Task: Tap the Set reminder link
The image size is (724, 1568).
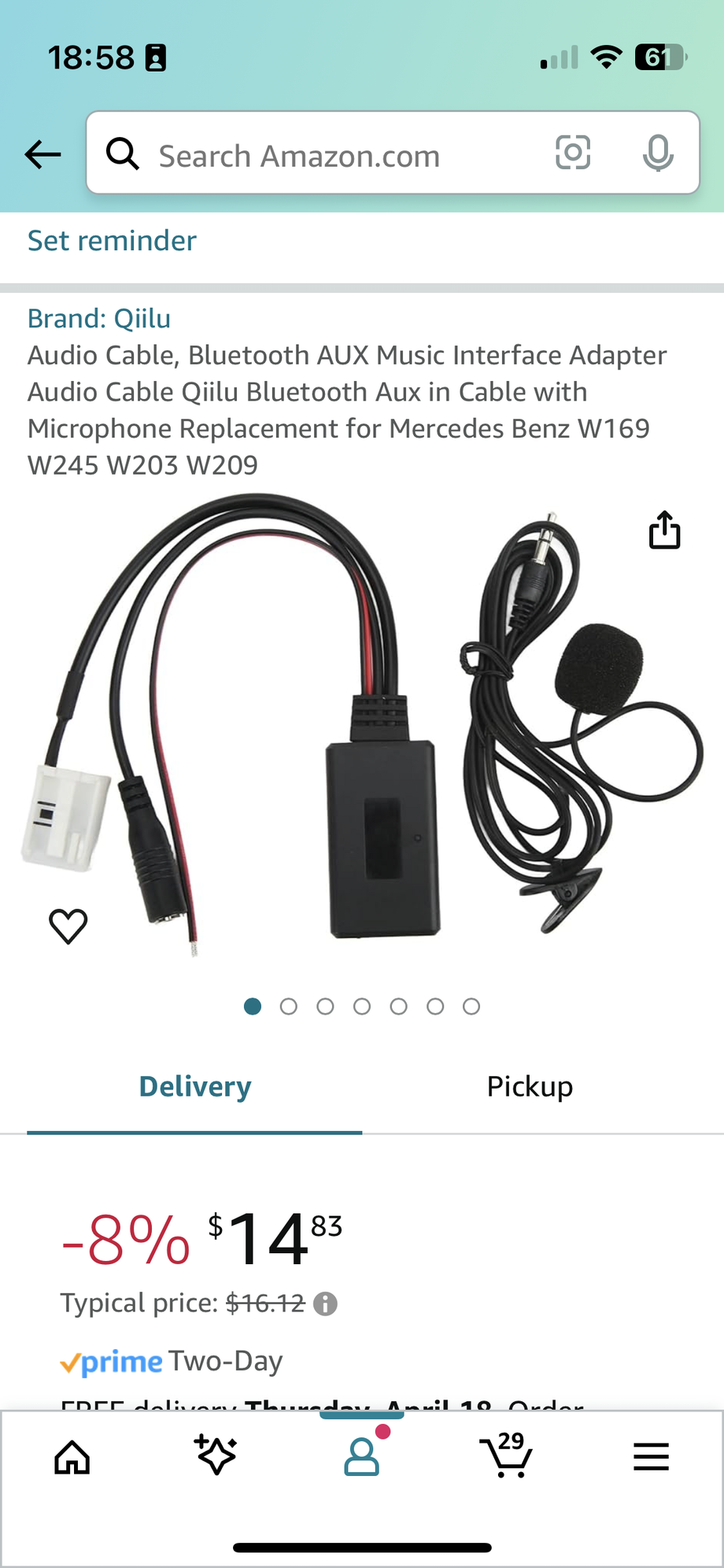Action: coord(112,241)
